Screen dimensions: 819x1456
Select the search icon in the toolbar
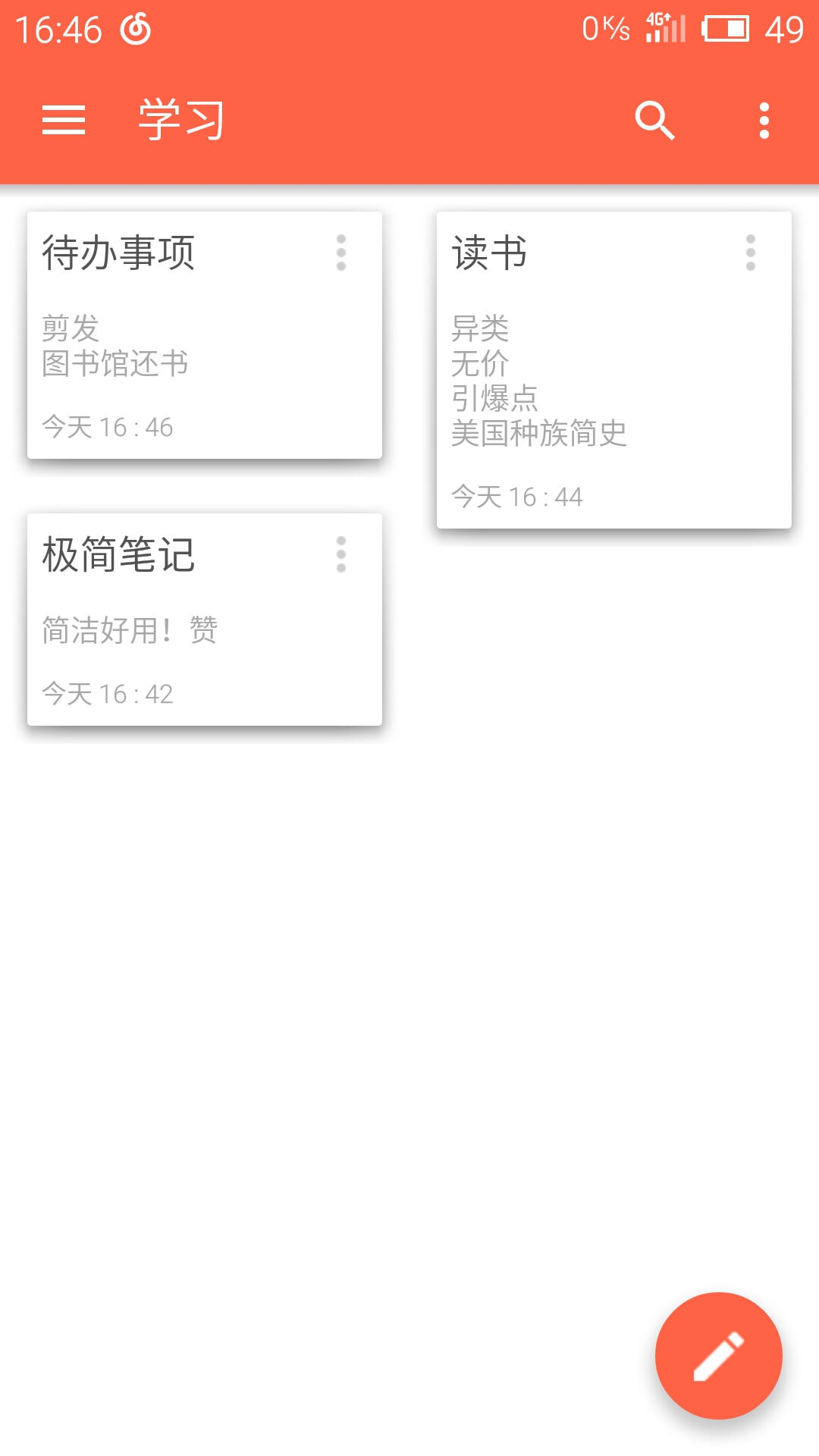pyautogui.click(x=654, y=119)
